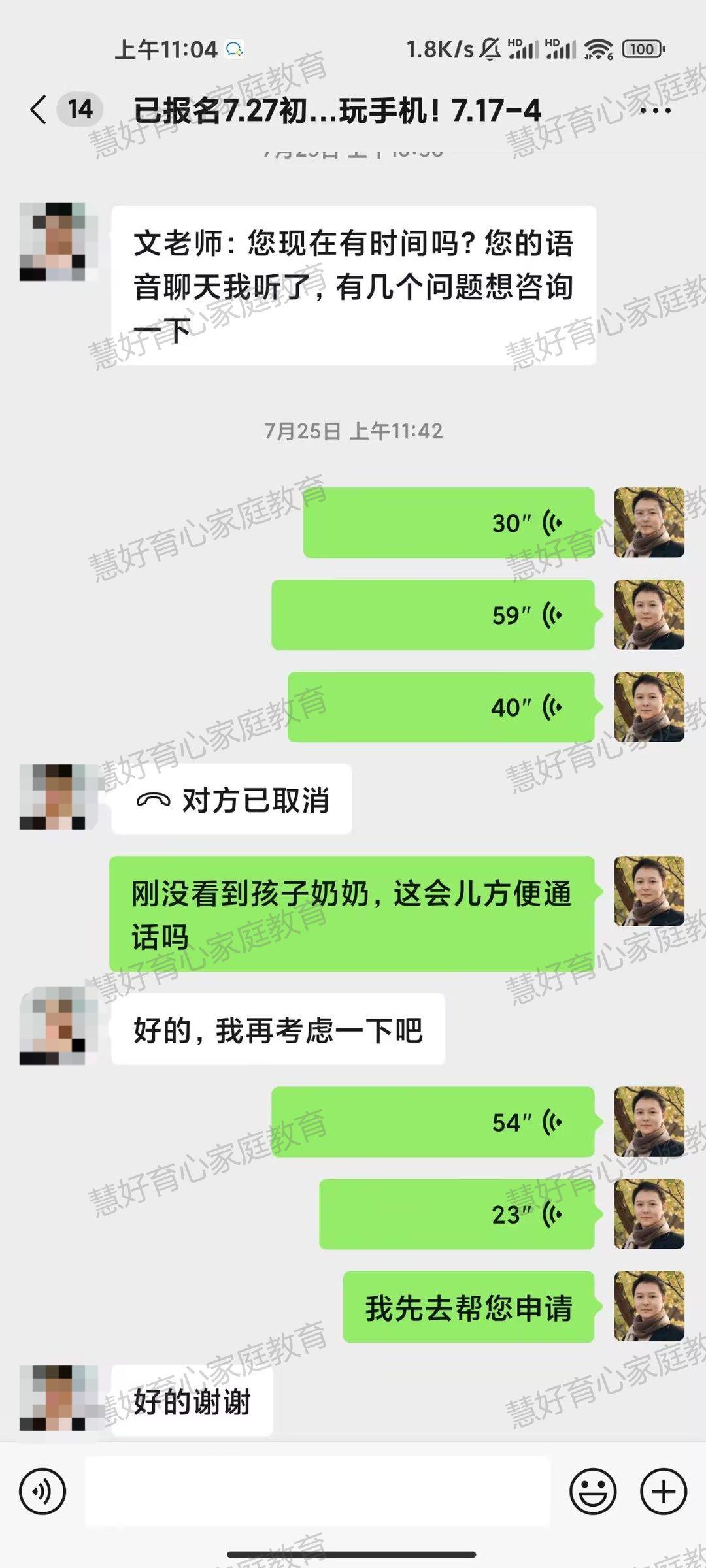Open the emoji sticker panel

click(x=593, y=1492)
